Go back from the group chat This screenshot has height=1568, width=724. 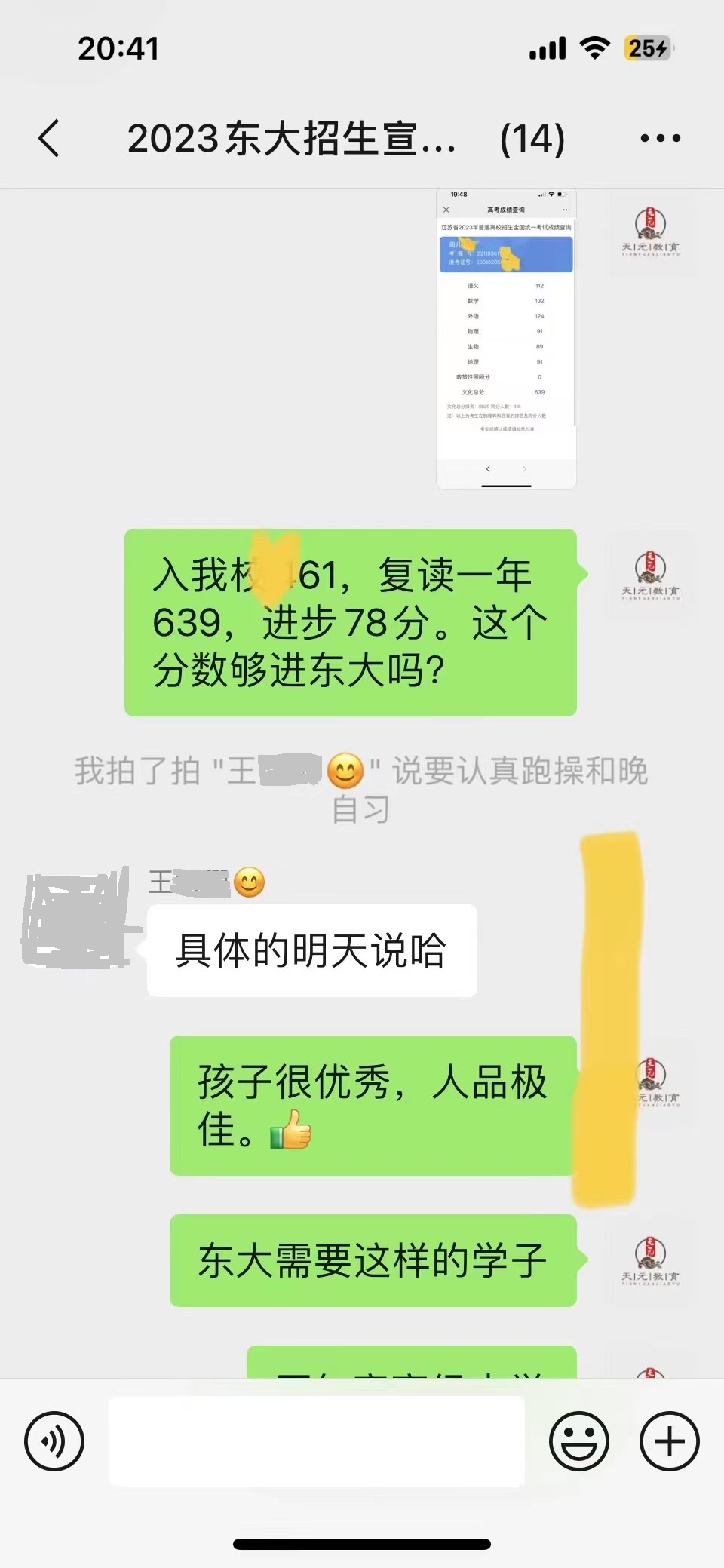pos(49,139)
